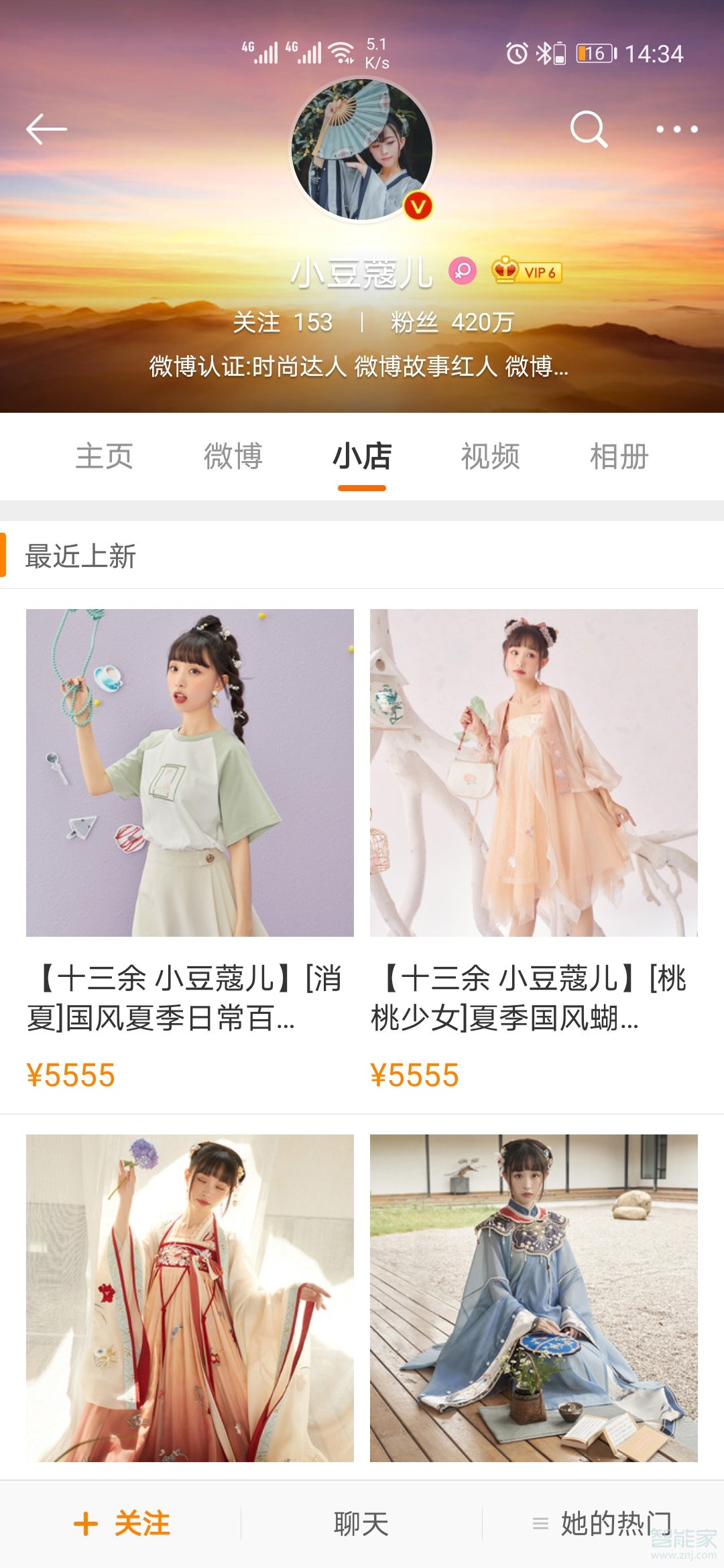The height and width of the screenshot is (1568, 724).
Task: Switch to the 相册 tab
Action: coord(619,457)
